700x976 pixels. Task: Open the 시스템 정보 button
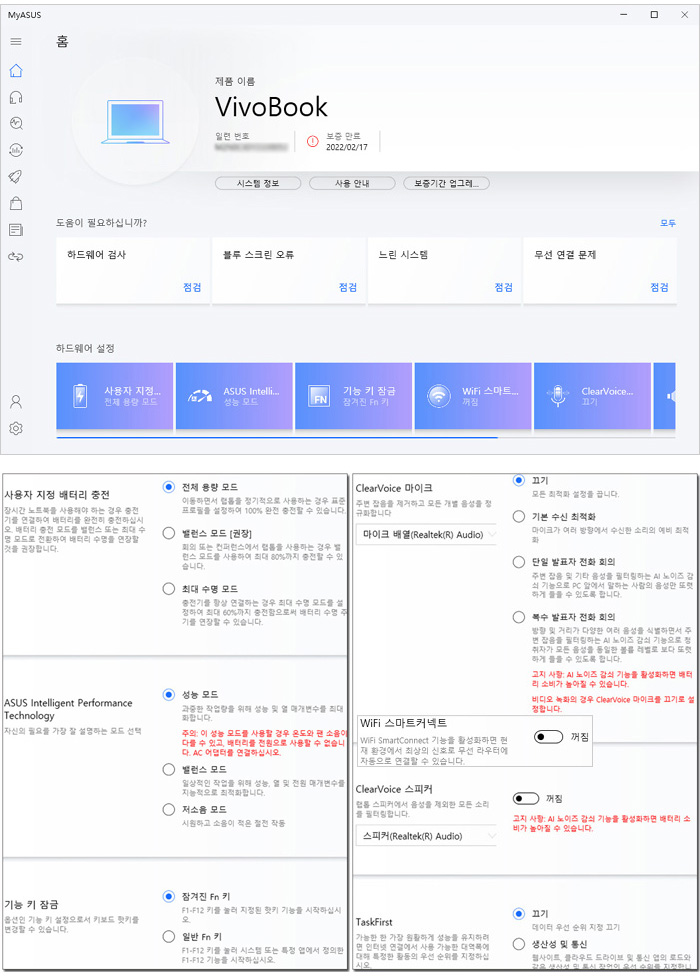pos(258,183)
